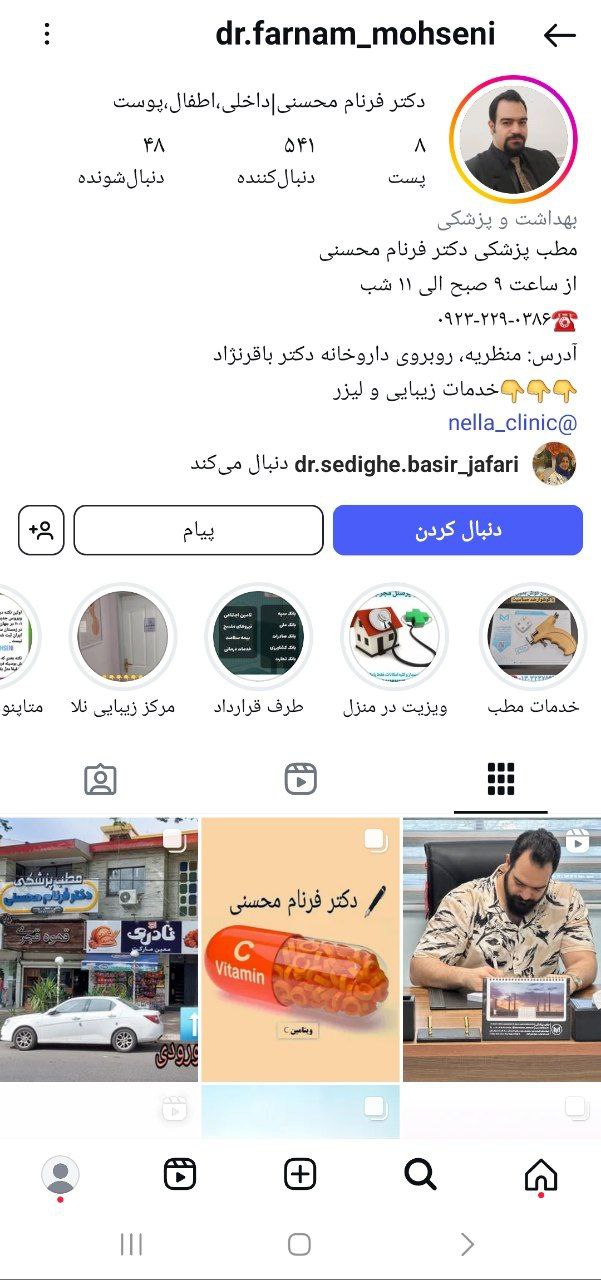Go to the Home feed
The width and height of the screenshot is (601, 1280).
pos(541,1174)
